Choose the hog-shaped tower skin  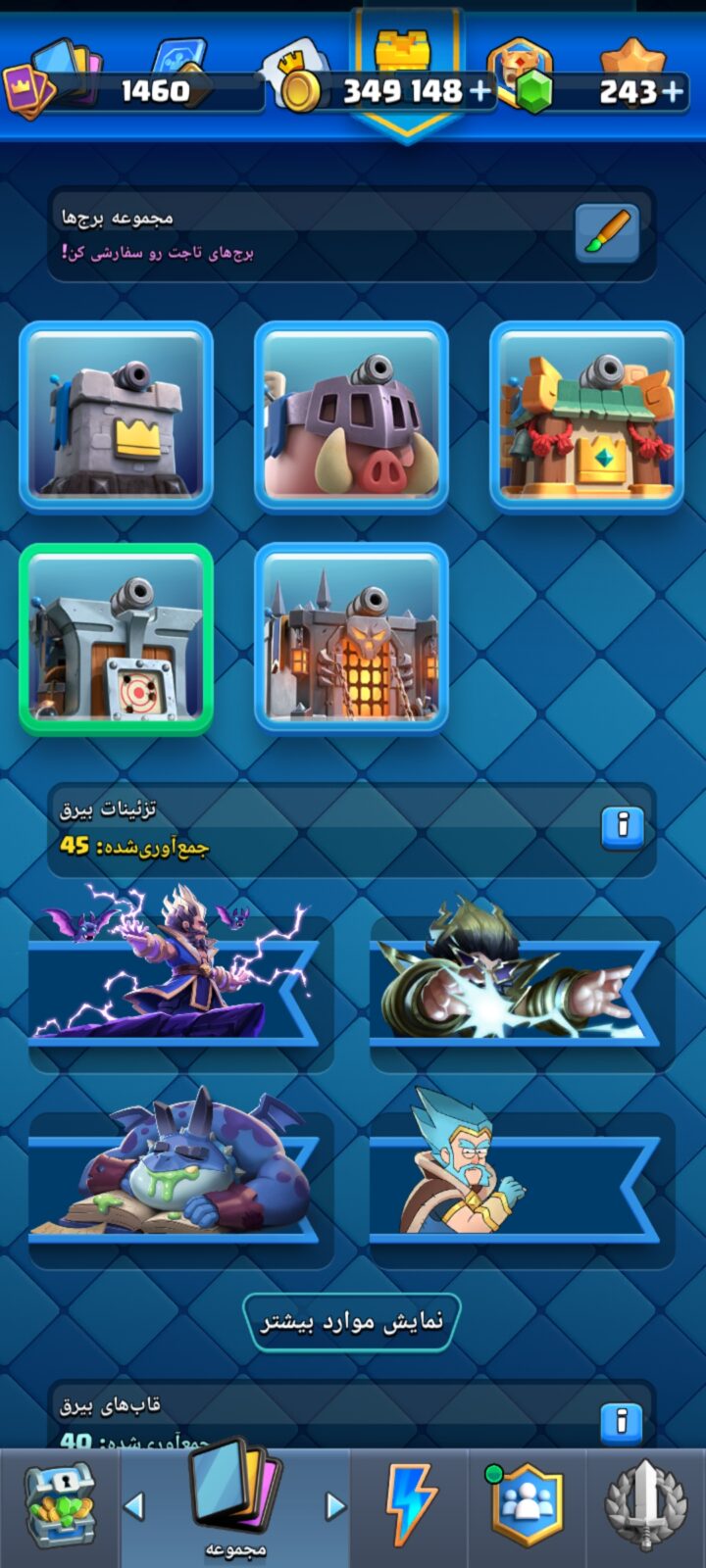point(351,416)
